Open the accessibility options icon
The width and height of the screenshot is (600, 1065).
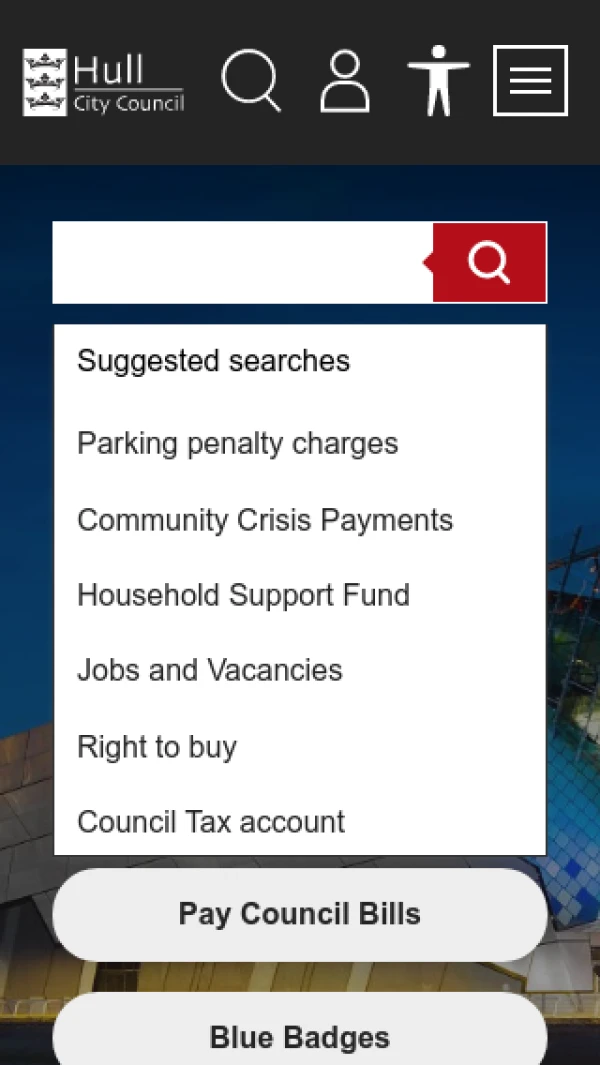(x=438, y=81)
